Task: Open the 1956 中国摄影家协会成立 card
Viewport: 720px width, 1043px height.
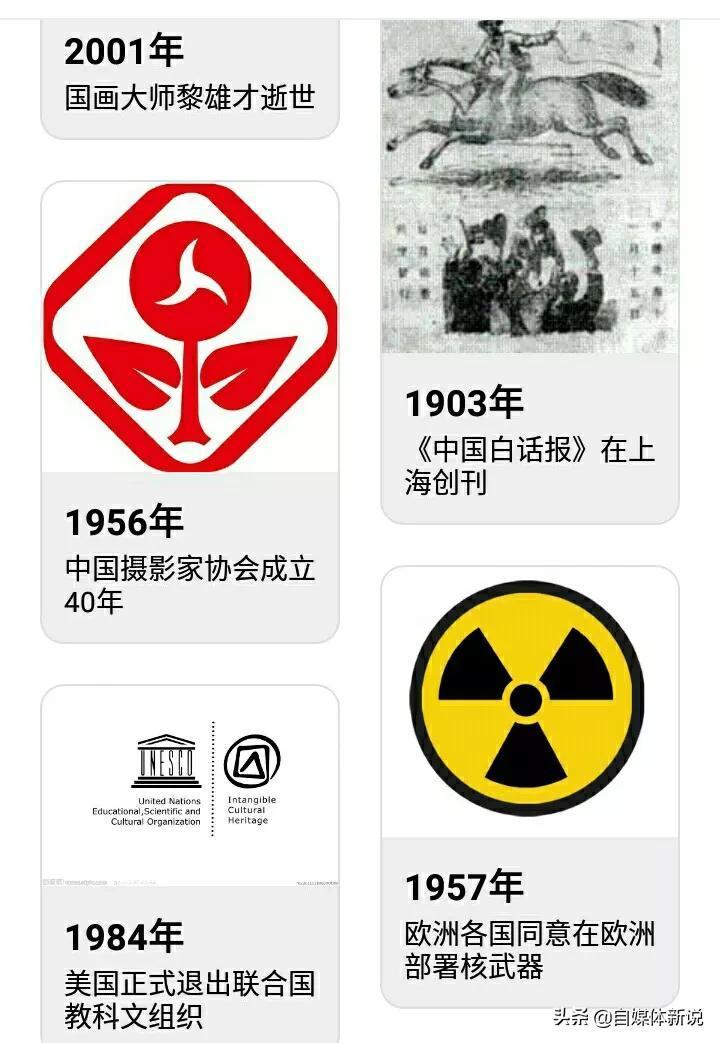Action: (190, 410)
